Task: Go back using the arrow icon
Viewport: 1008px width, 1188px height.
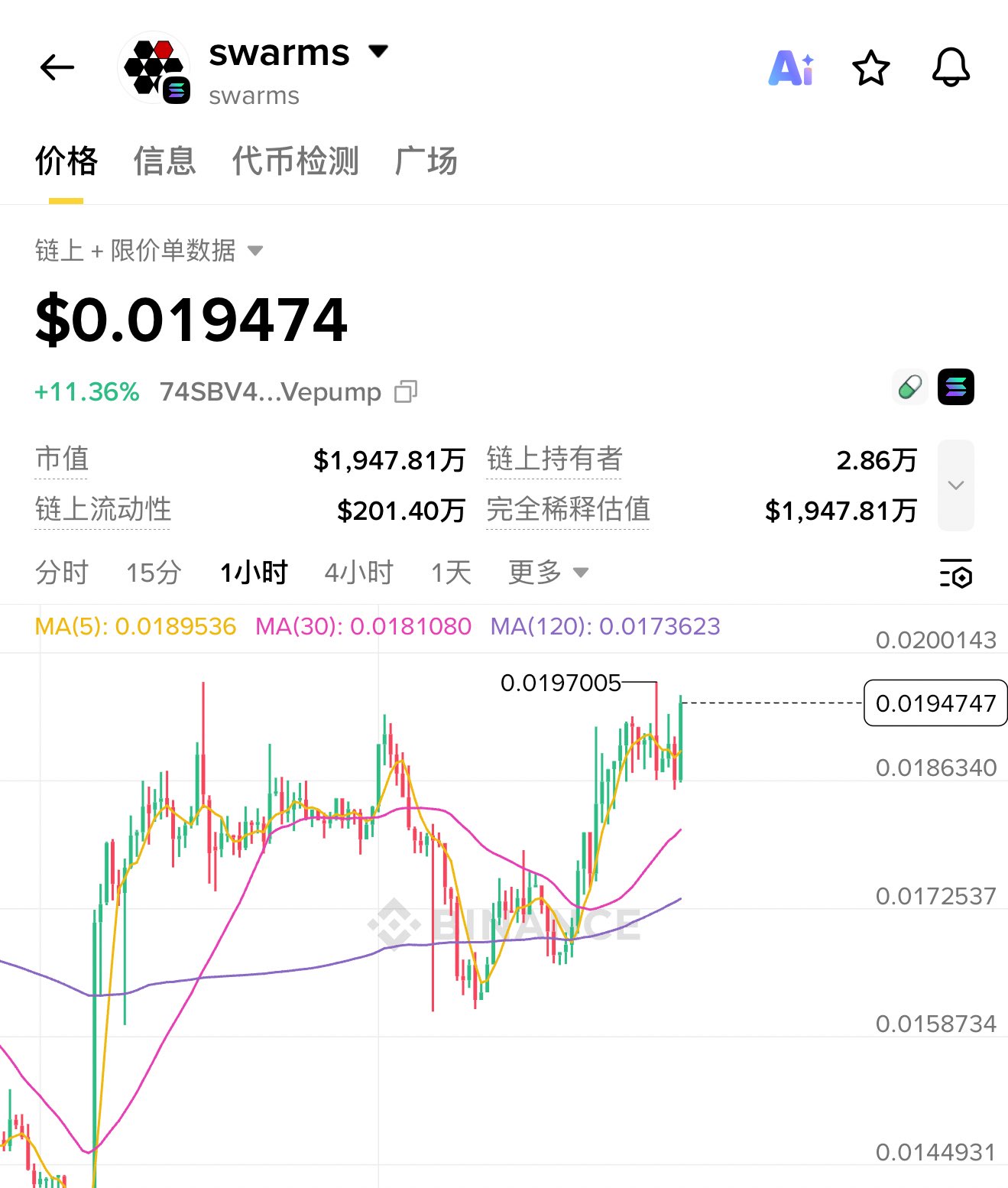Action: pyautogui.click(x=57, y=68)
